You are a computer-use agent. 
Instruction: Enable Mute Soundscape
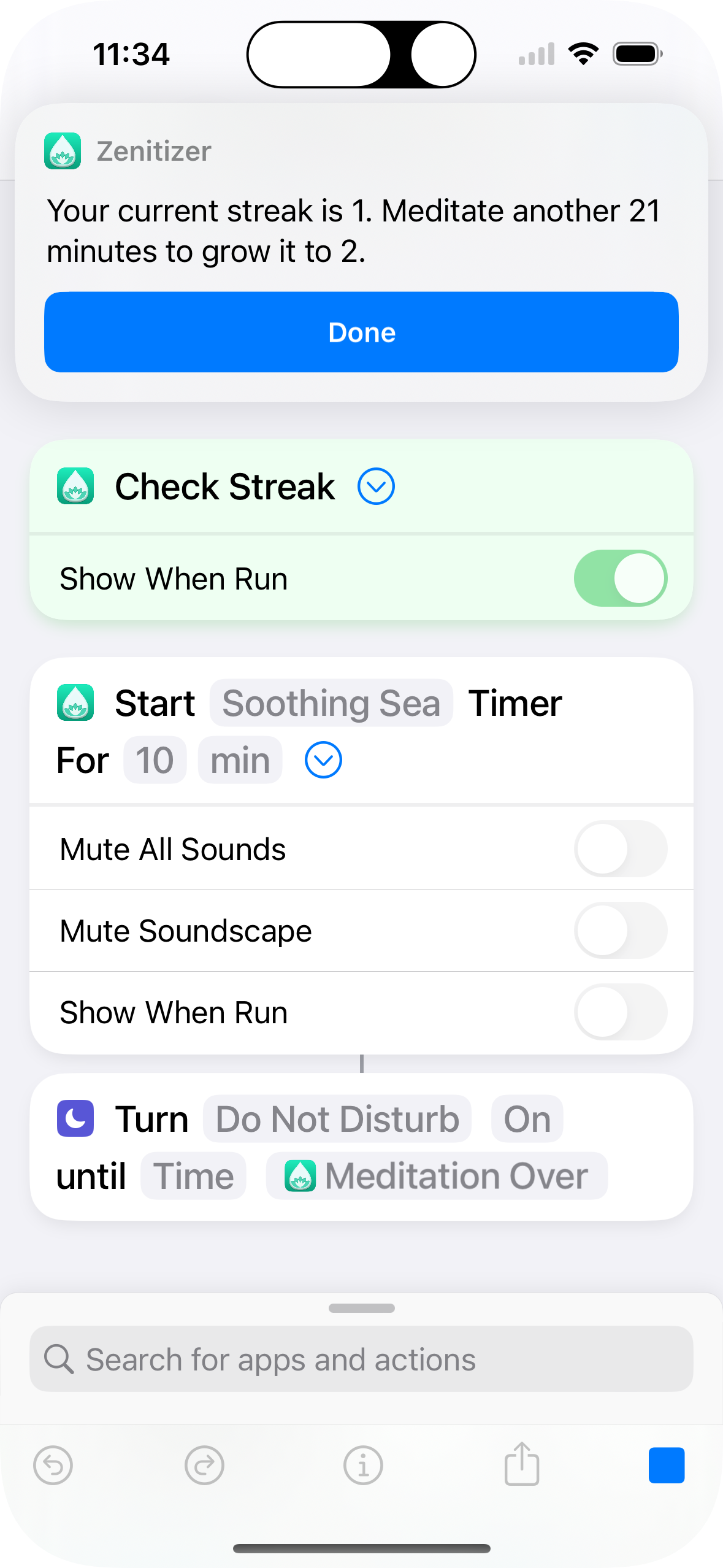click(620, 931)
